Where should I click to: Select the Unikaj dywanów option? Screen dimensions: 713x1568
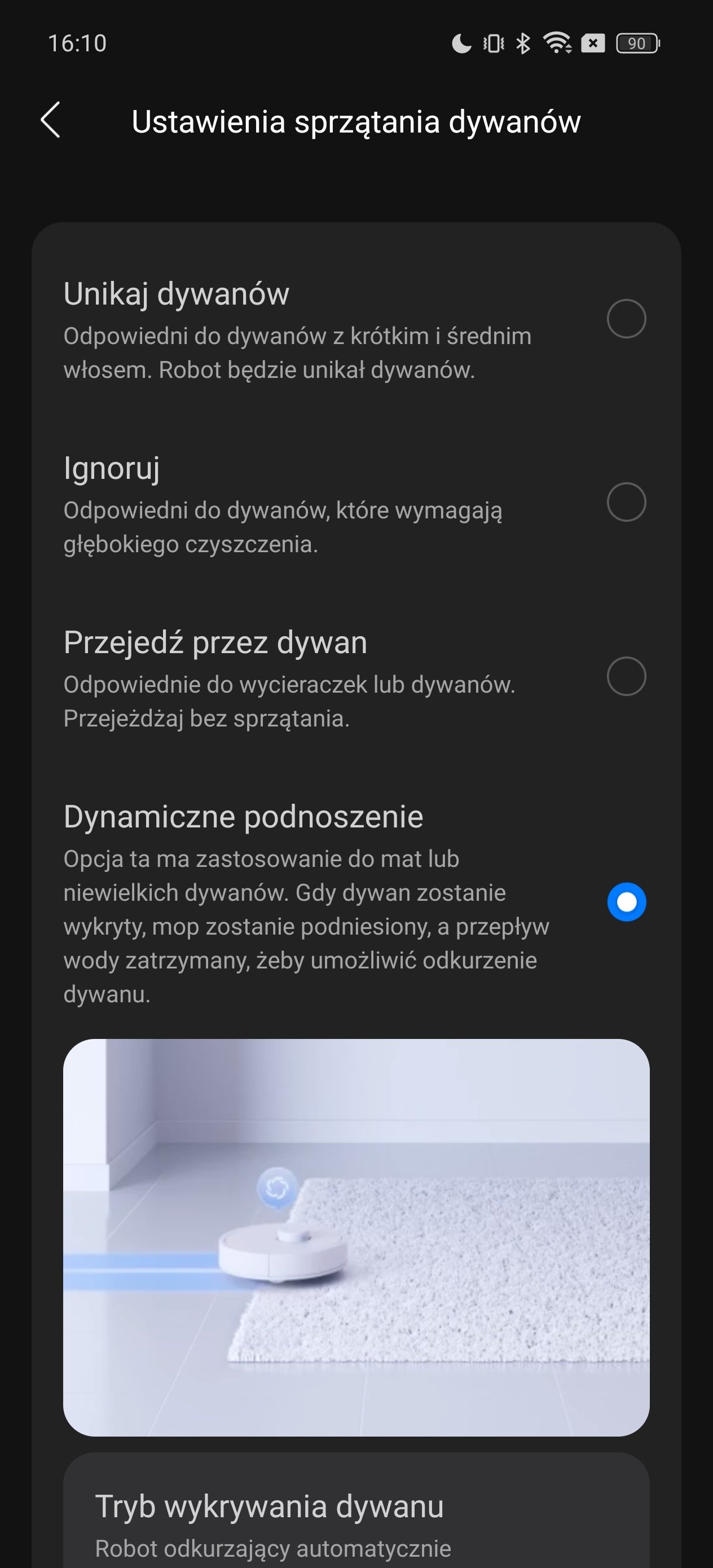point(356,328)
